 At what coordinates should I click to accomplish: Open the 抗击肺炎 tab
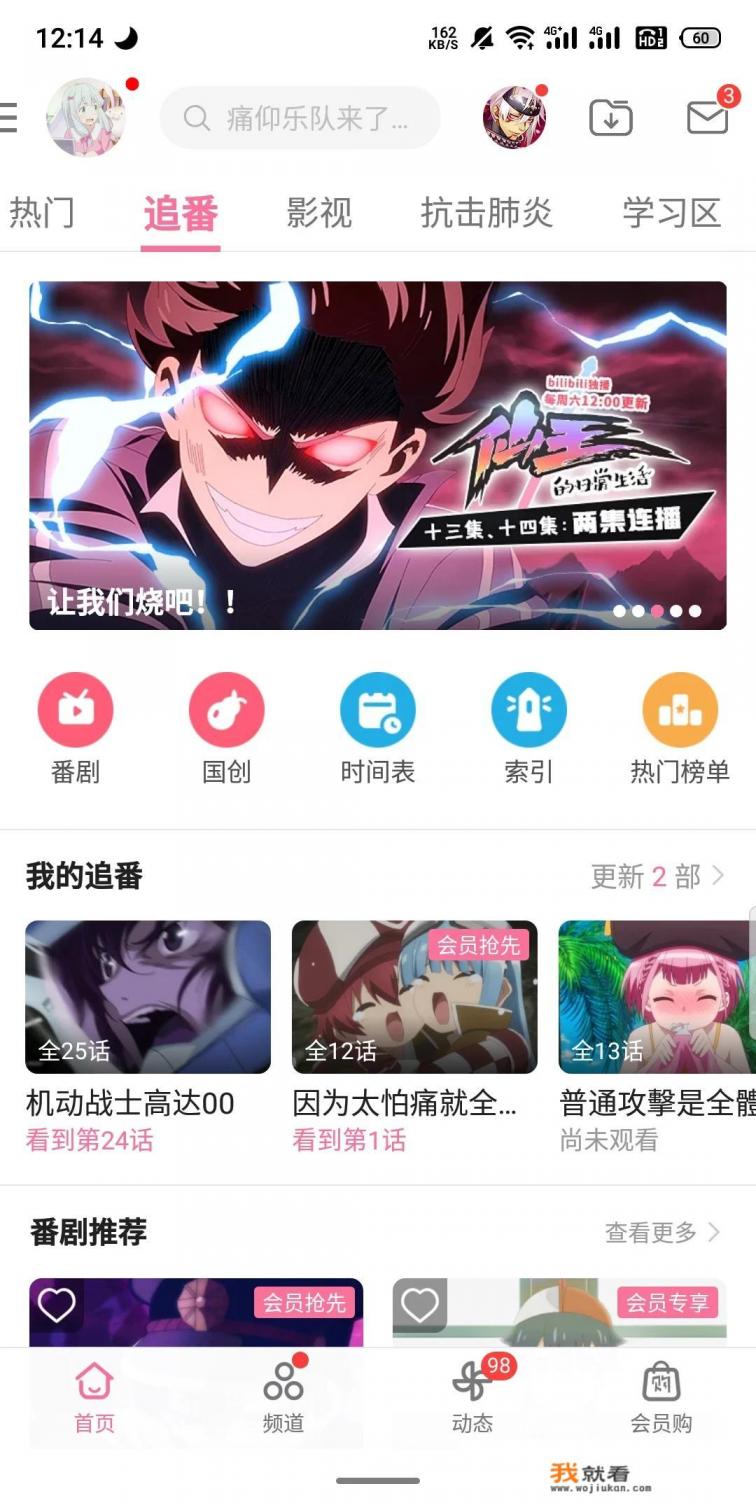pyautogui.click(x=484, y=213)
